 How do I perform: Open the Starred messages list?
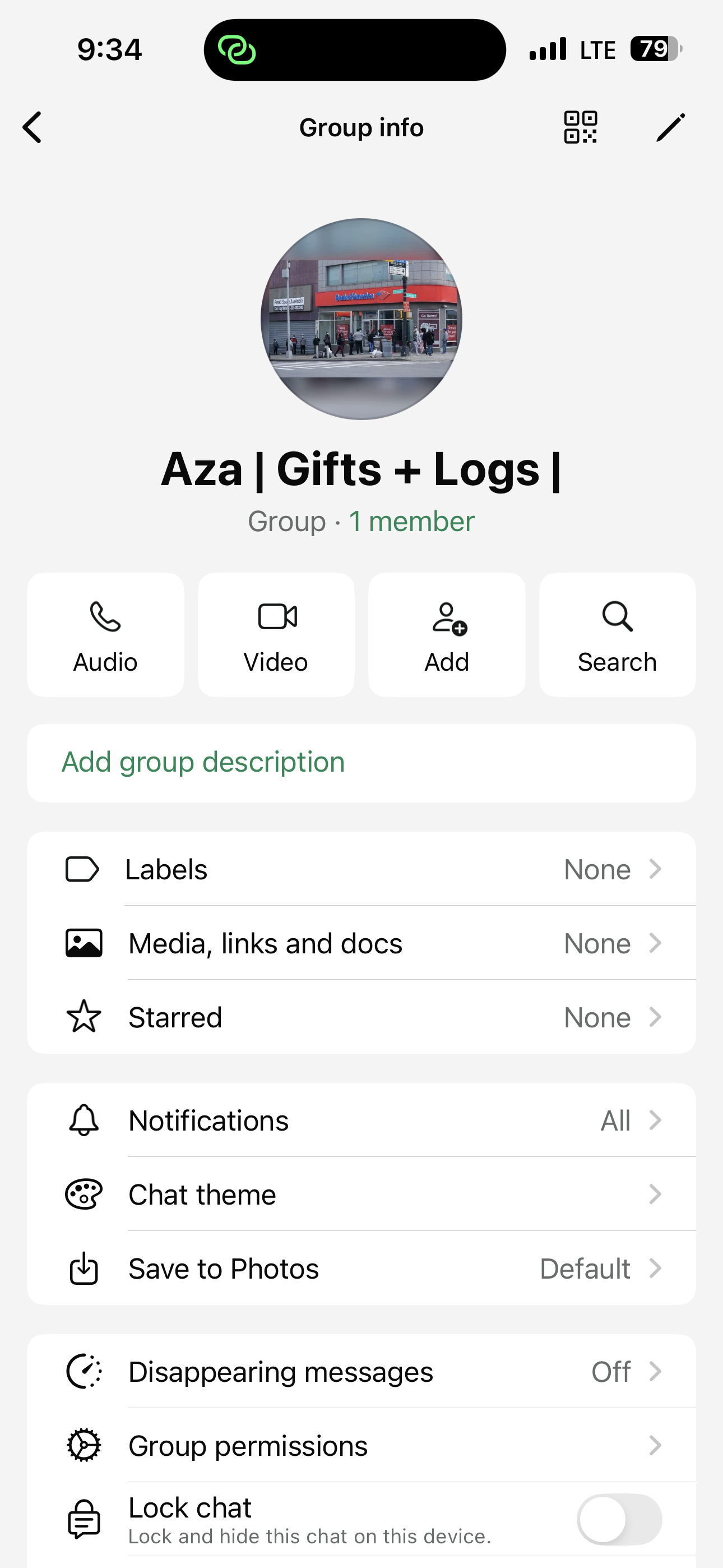pos(361,1017)
